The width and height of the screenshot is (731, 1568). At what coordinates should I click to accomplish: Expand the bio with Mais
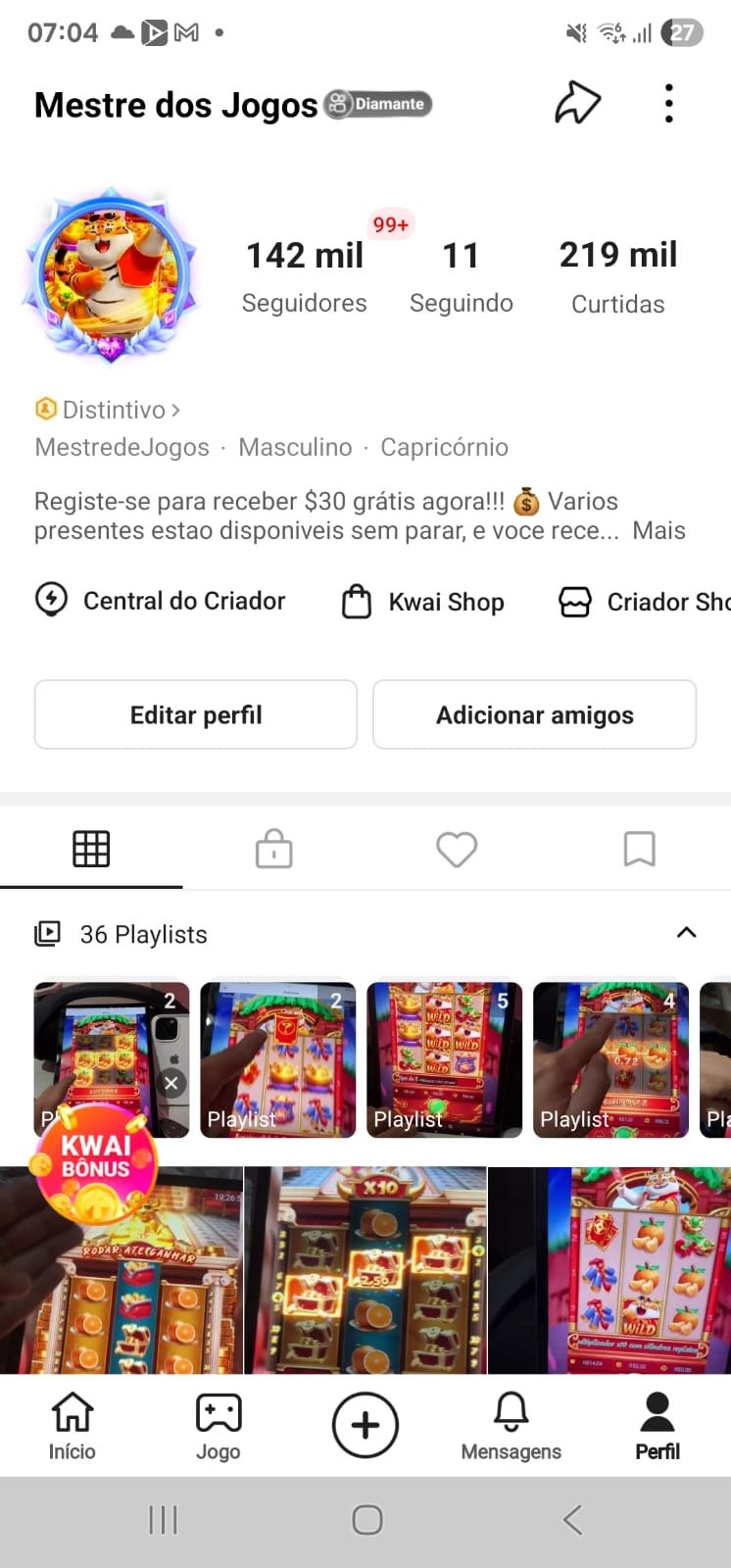coord(658,531)
